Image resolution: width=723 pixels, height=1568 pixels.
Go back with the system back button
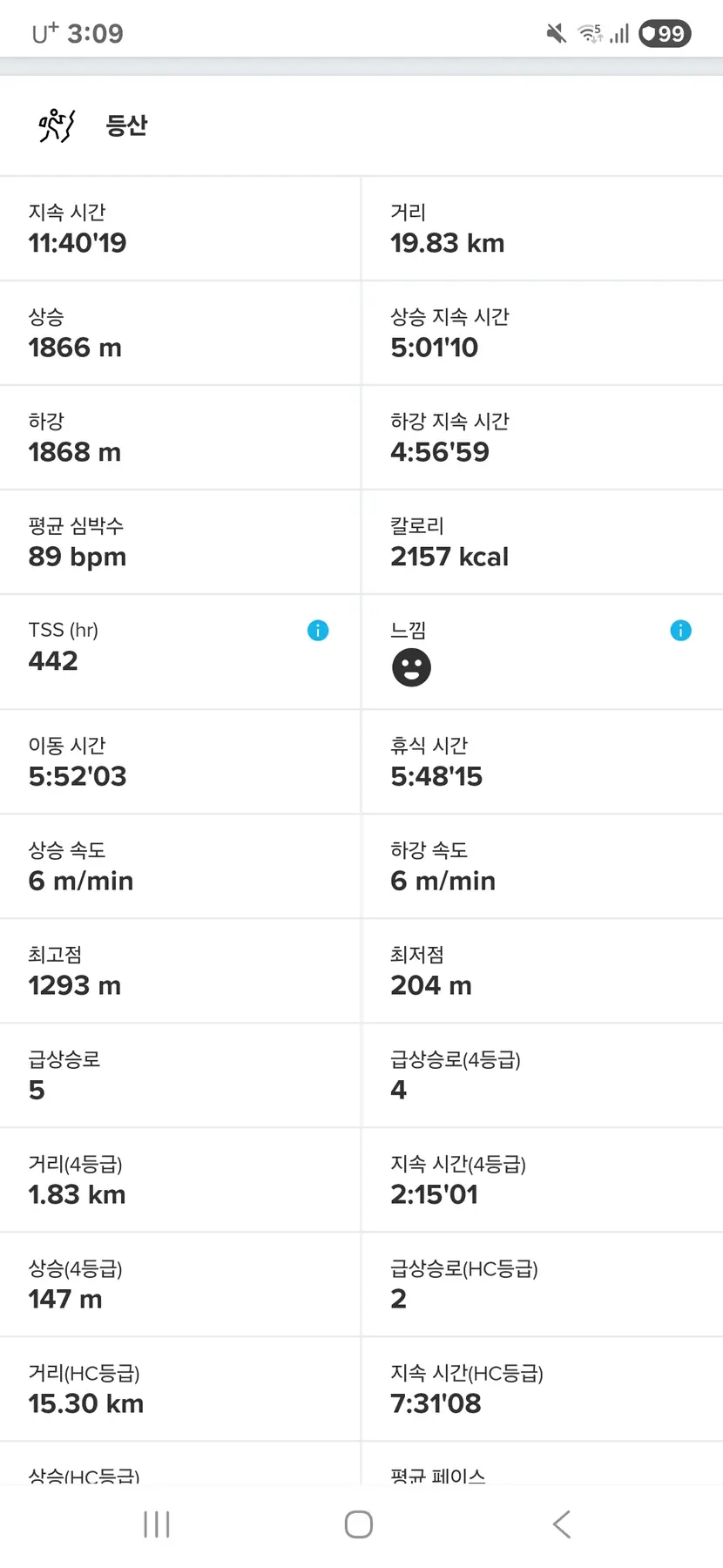[x=562, y=1524]
